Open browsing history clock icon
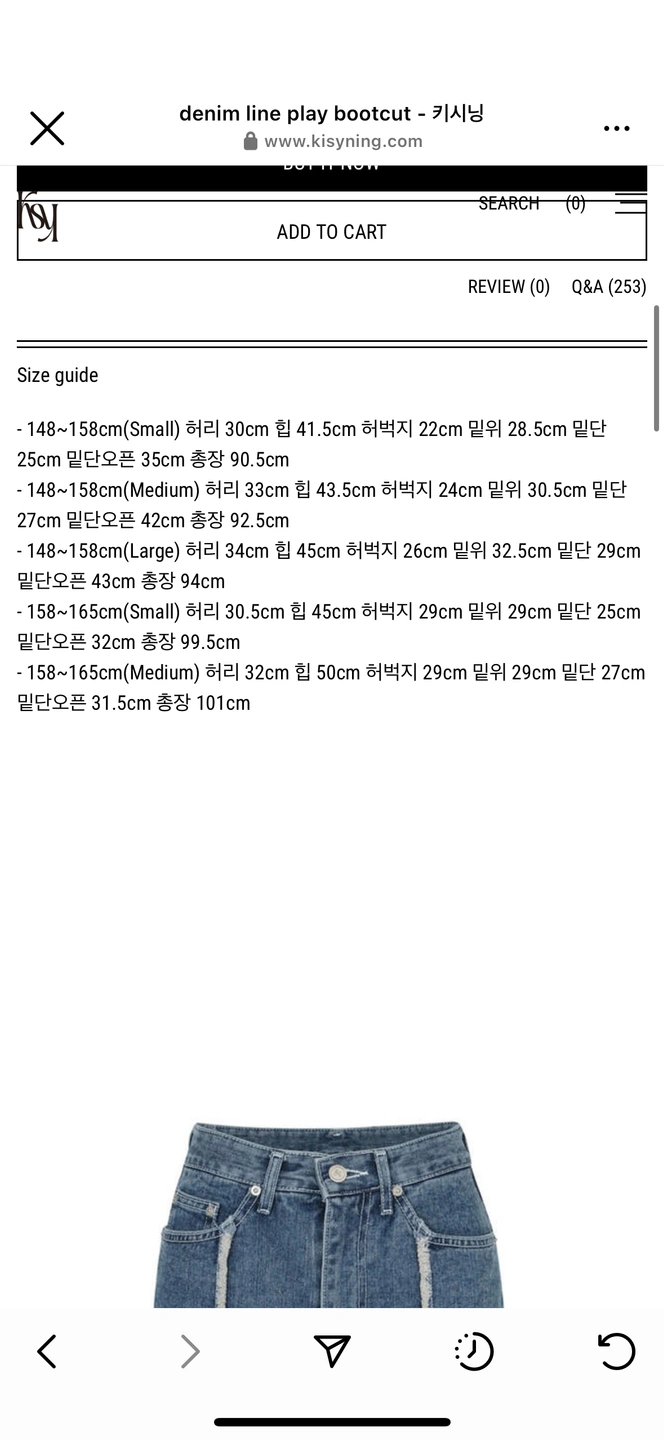Screen dimensions: 664x1440 474,1351
